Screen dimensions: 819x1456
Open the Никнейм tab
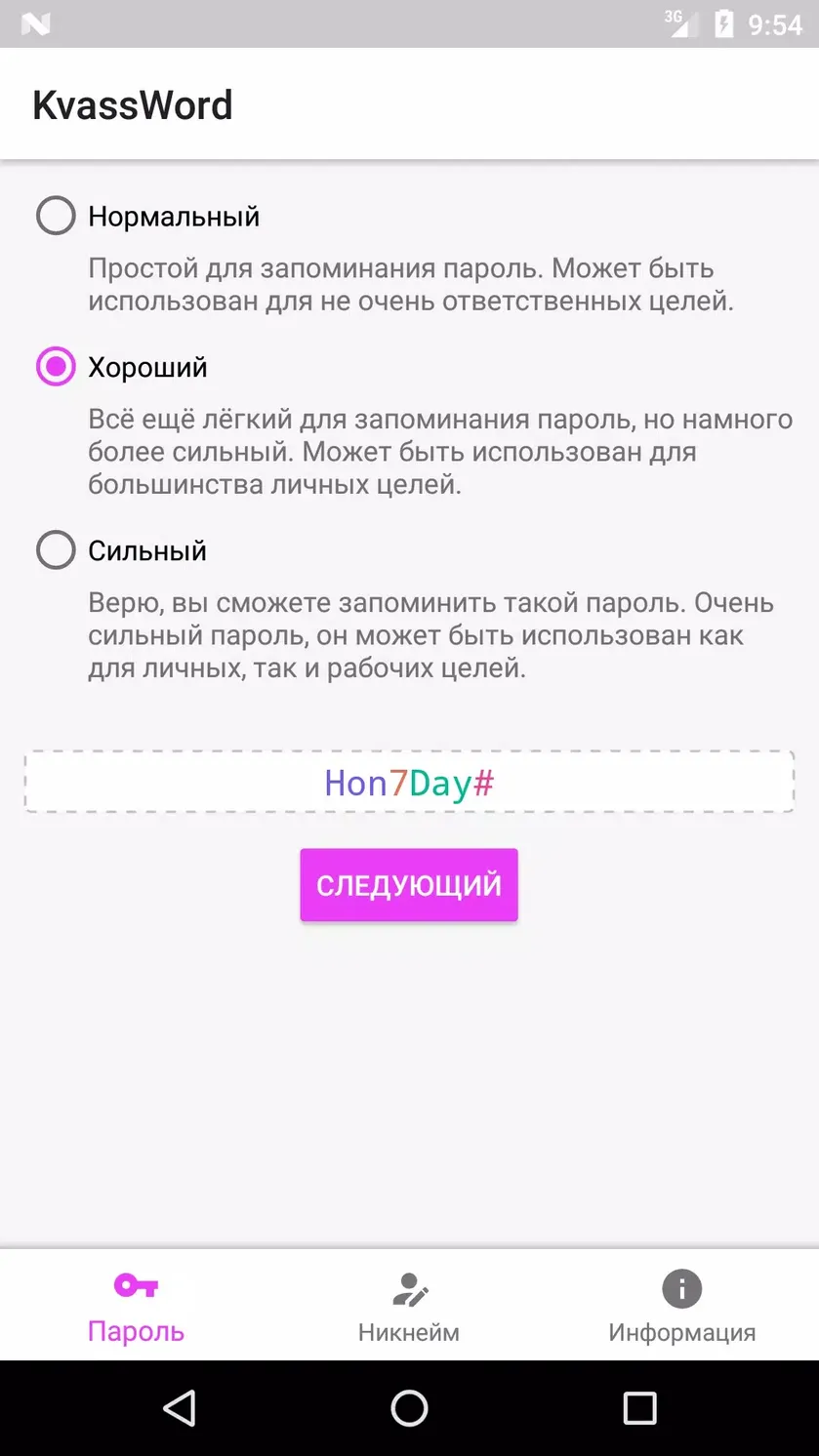[x=409, y=1306]
